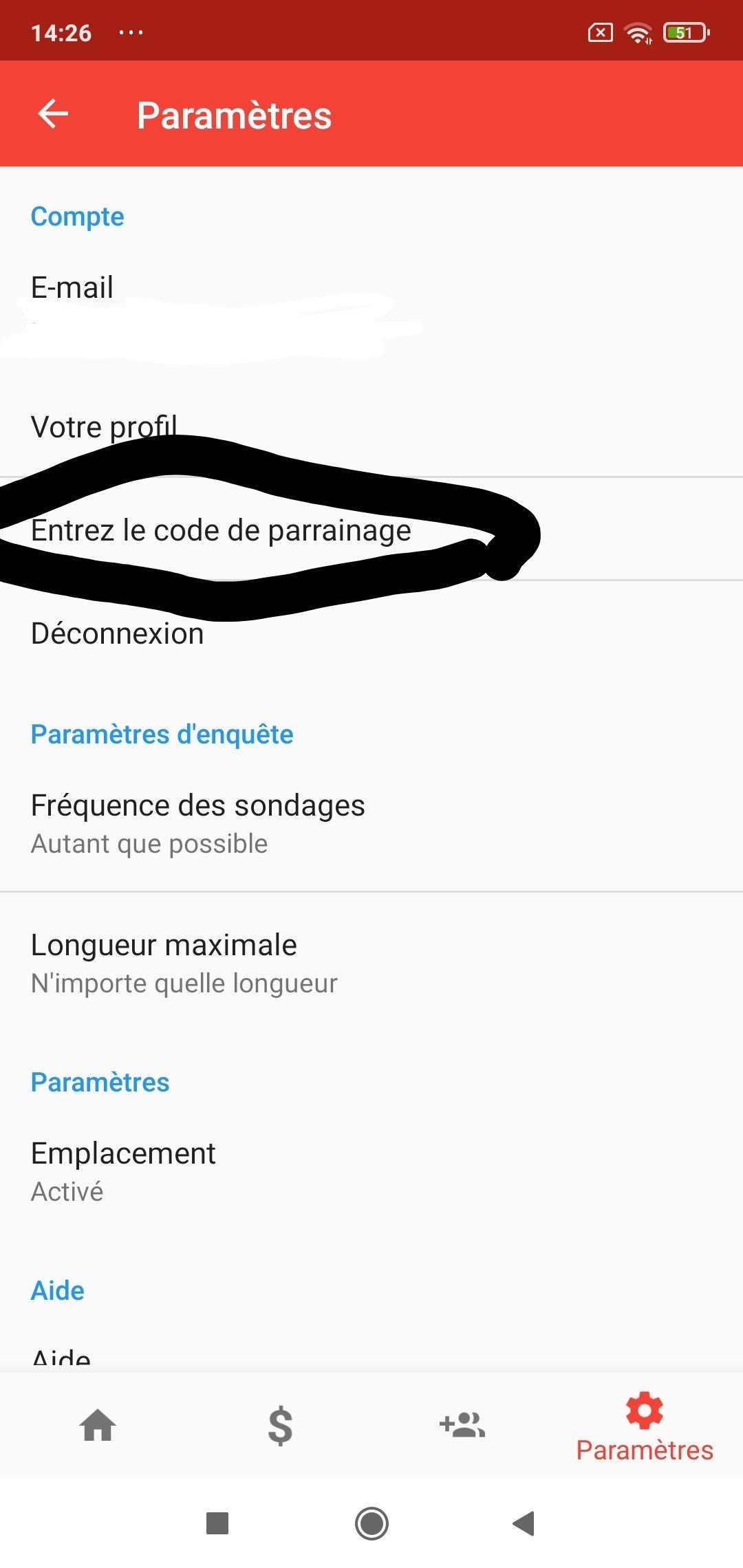The image size is (743, 1568).
Task: Go back using the header arrow
Action: [x=53, y=114]
